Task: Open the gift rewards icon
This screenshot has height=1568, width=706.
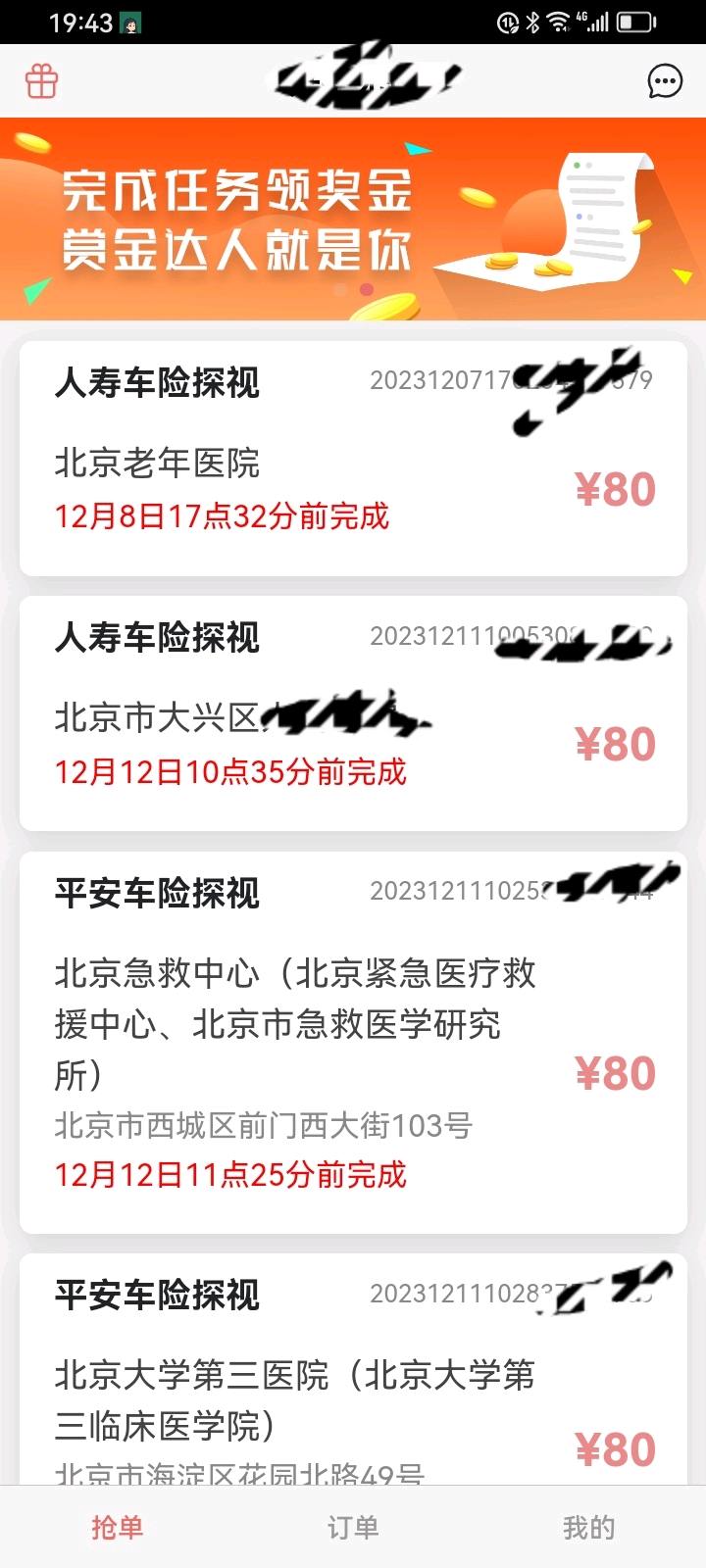Action: [x=43, y=82]
